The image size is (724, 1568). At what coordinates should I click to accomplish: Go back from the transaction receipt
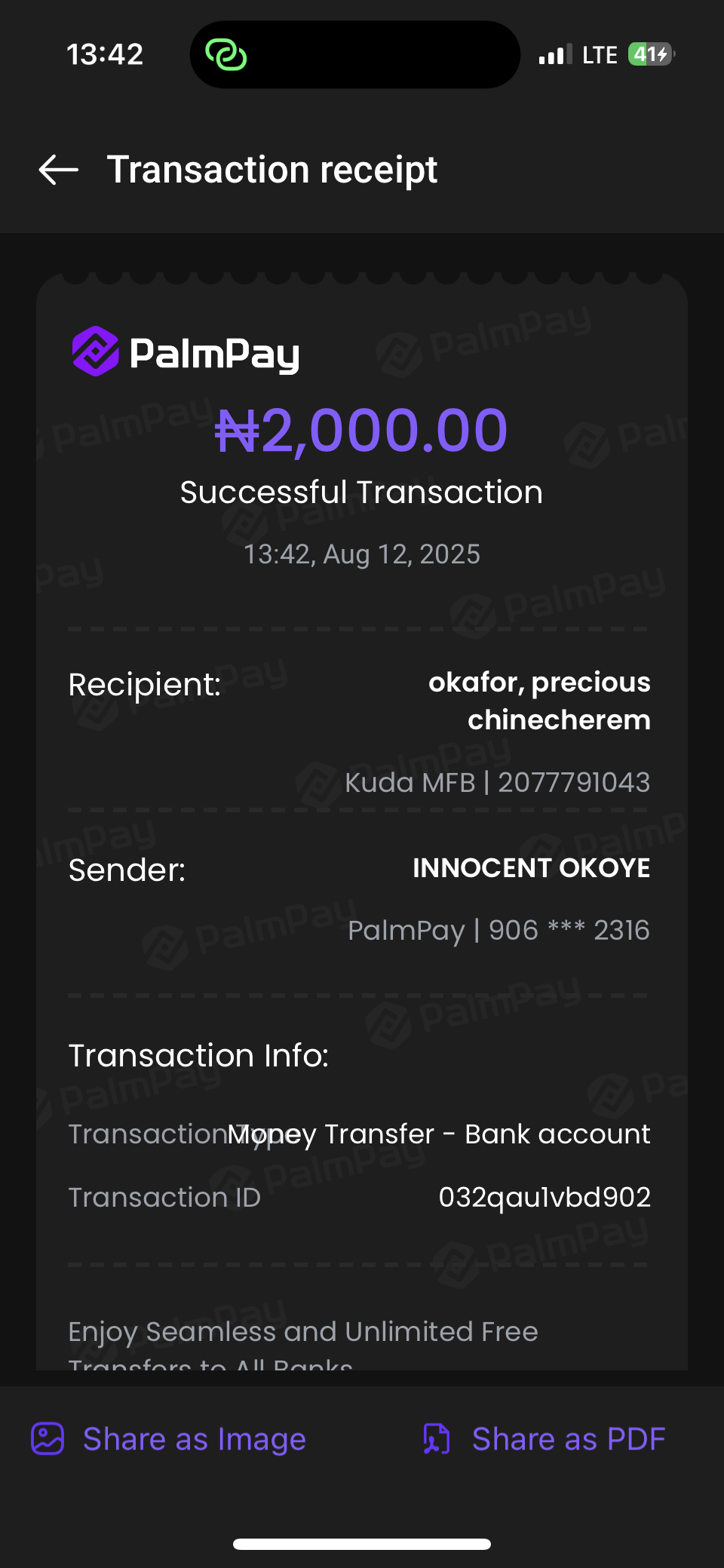click(x=59, y=170)
